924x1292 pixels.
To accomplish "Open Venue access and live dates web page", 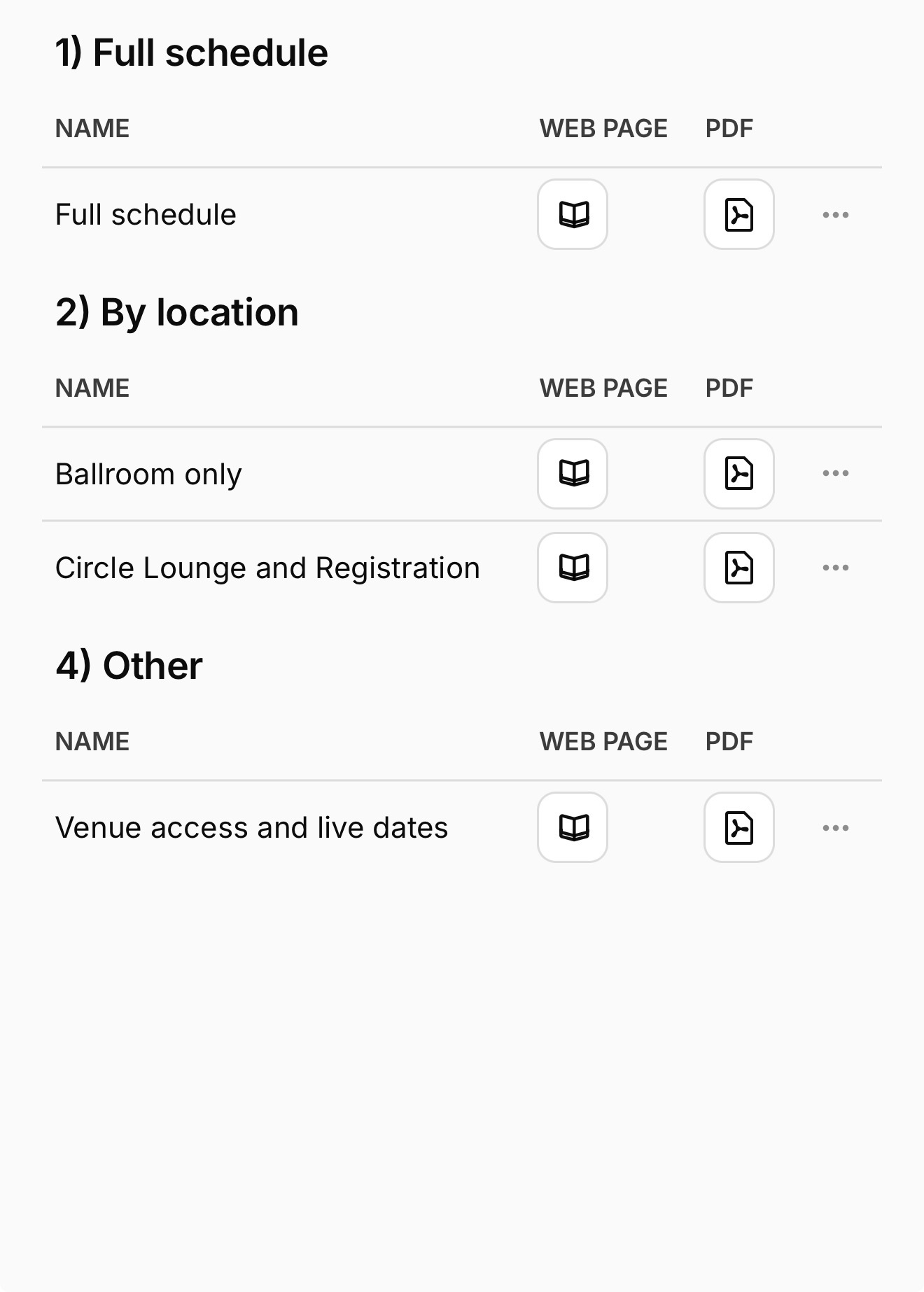I will [x=573, y=827].
